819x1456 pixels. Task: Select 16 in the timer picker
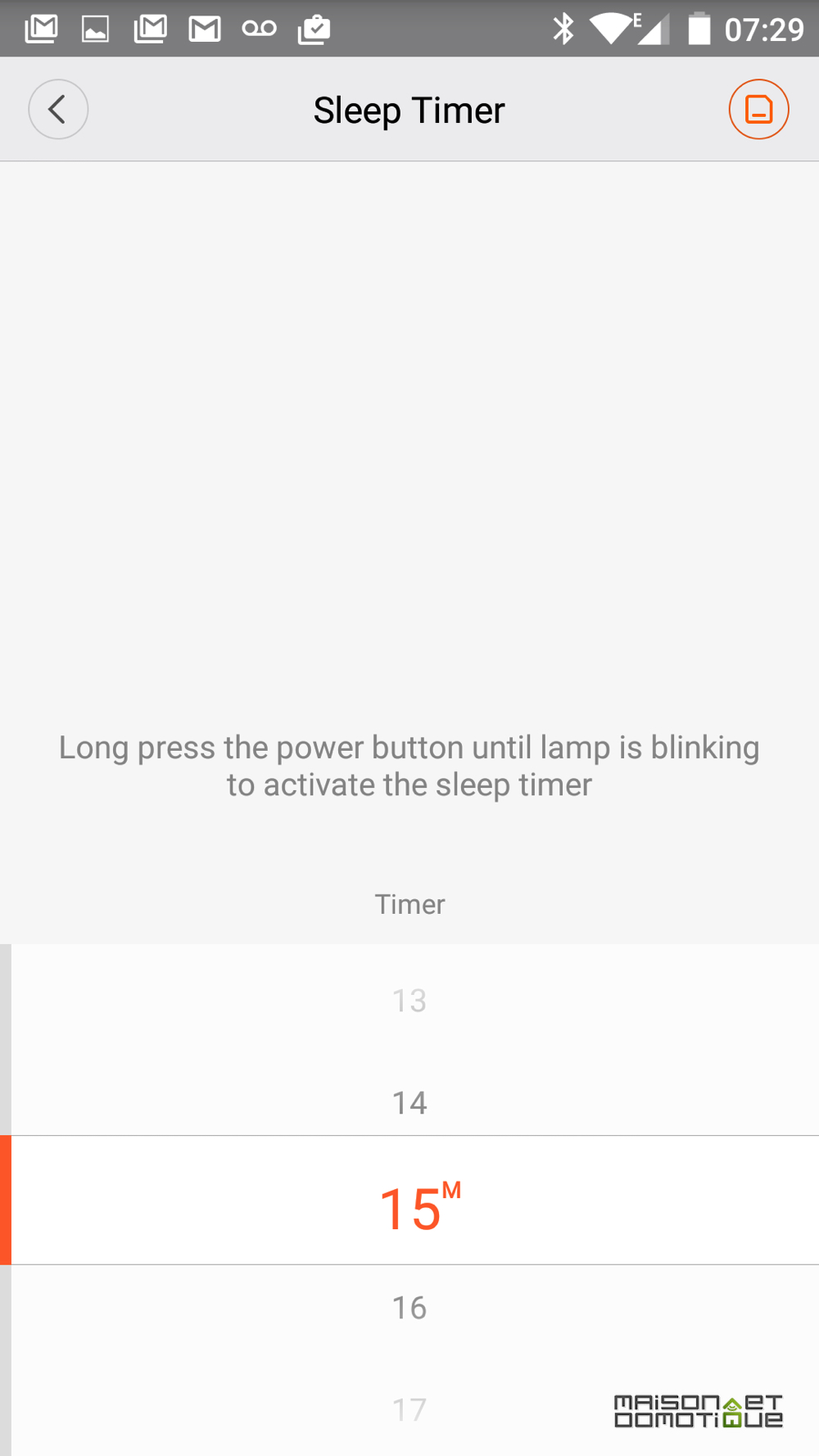(x=409, y=1308)
